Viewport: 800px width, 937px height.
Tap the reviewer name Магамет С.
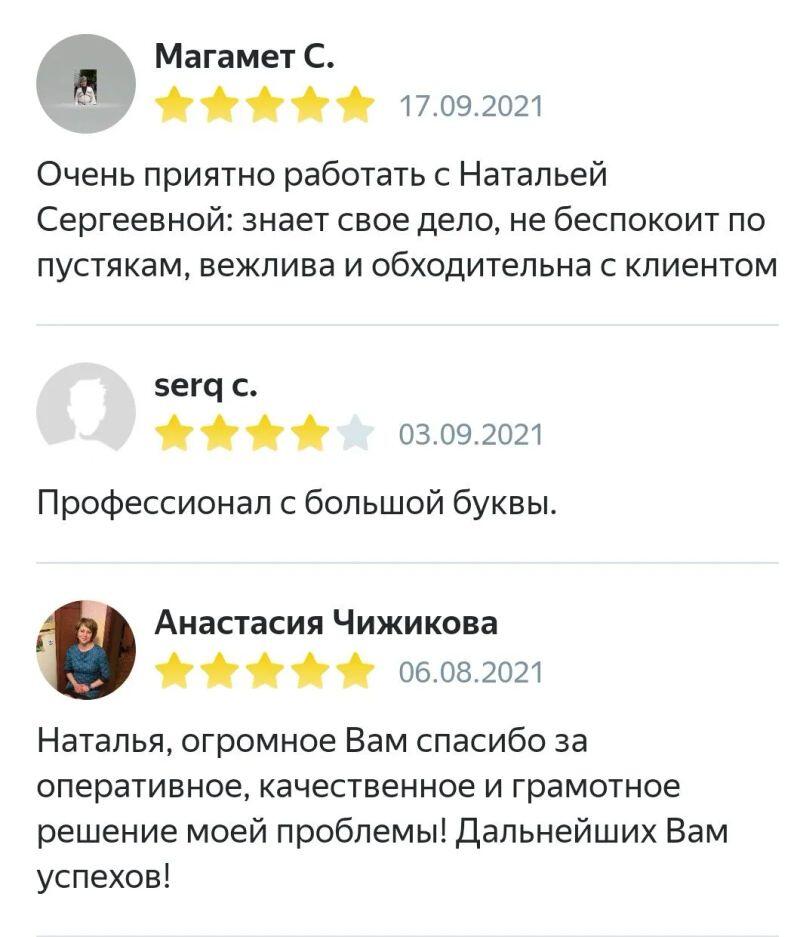coord(244,58)
